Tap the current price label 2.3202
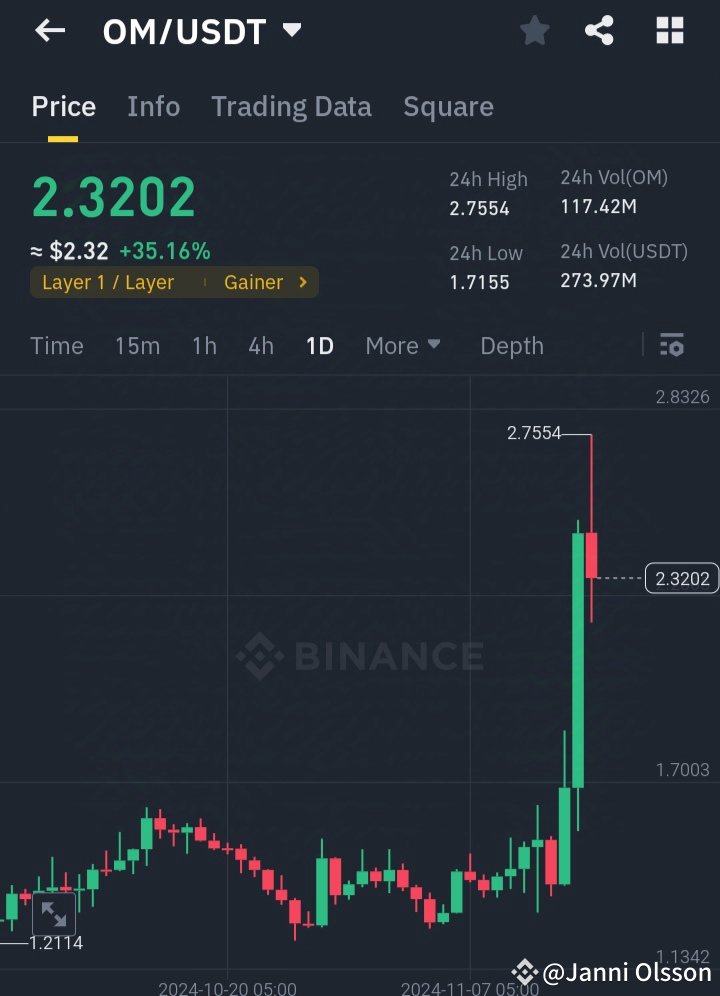 click(681, 578)
